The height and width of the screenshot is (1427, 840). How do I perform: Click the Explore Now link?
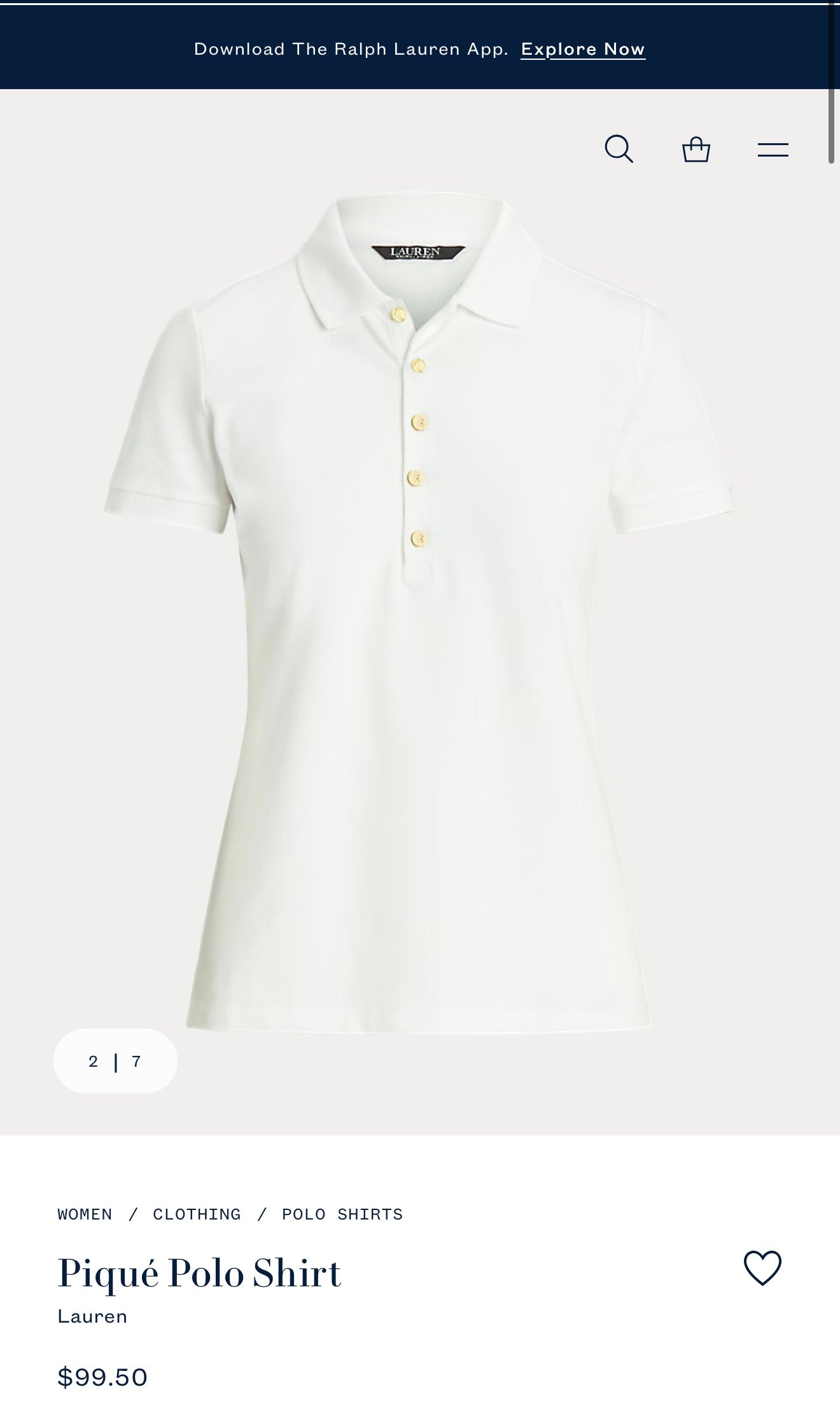[582, 48]
